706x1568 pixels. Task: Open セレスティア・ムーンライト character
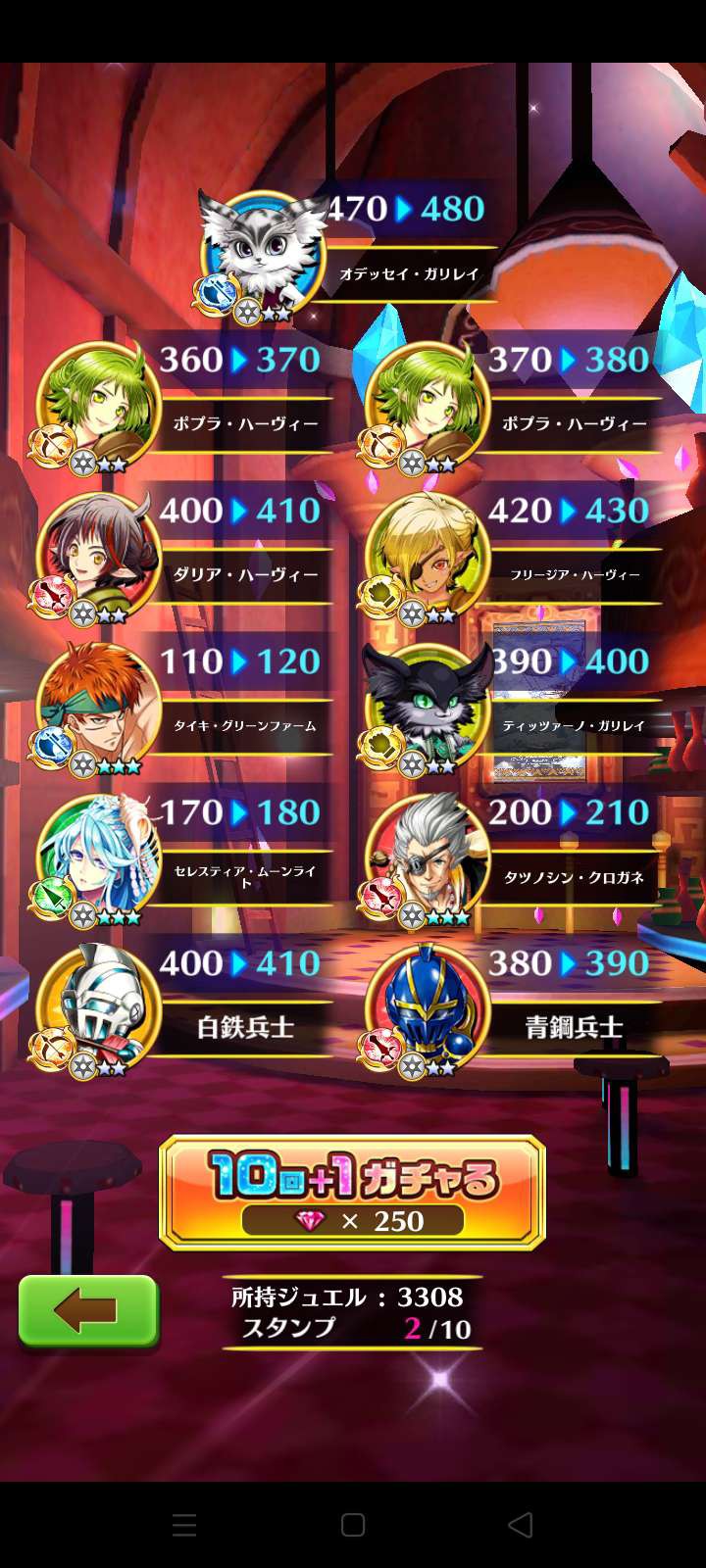100,854
